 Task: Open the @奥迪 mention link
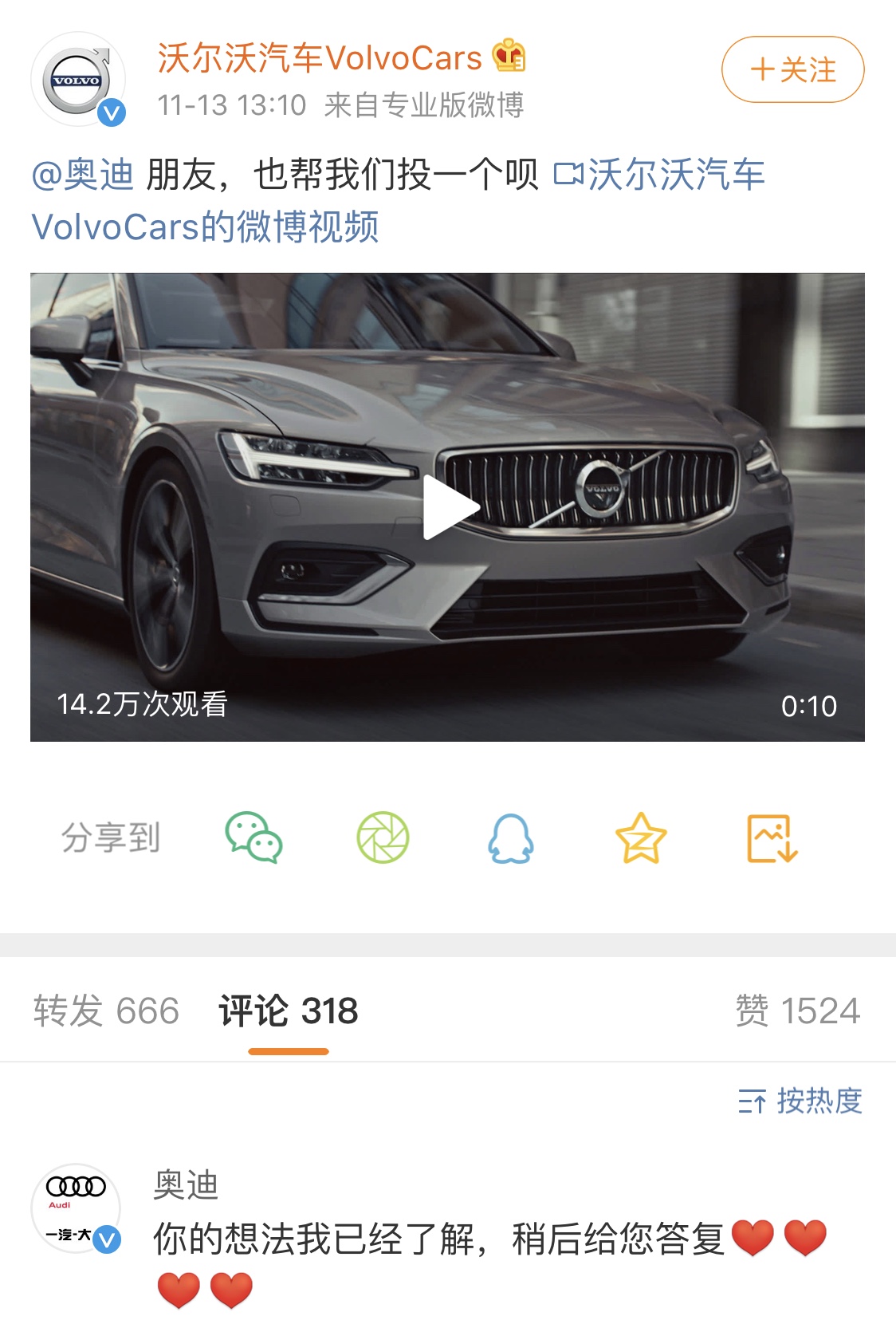click(83, 175)
